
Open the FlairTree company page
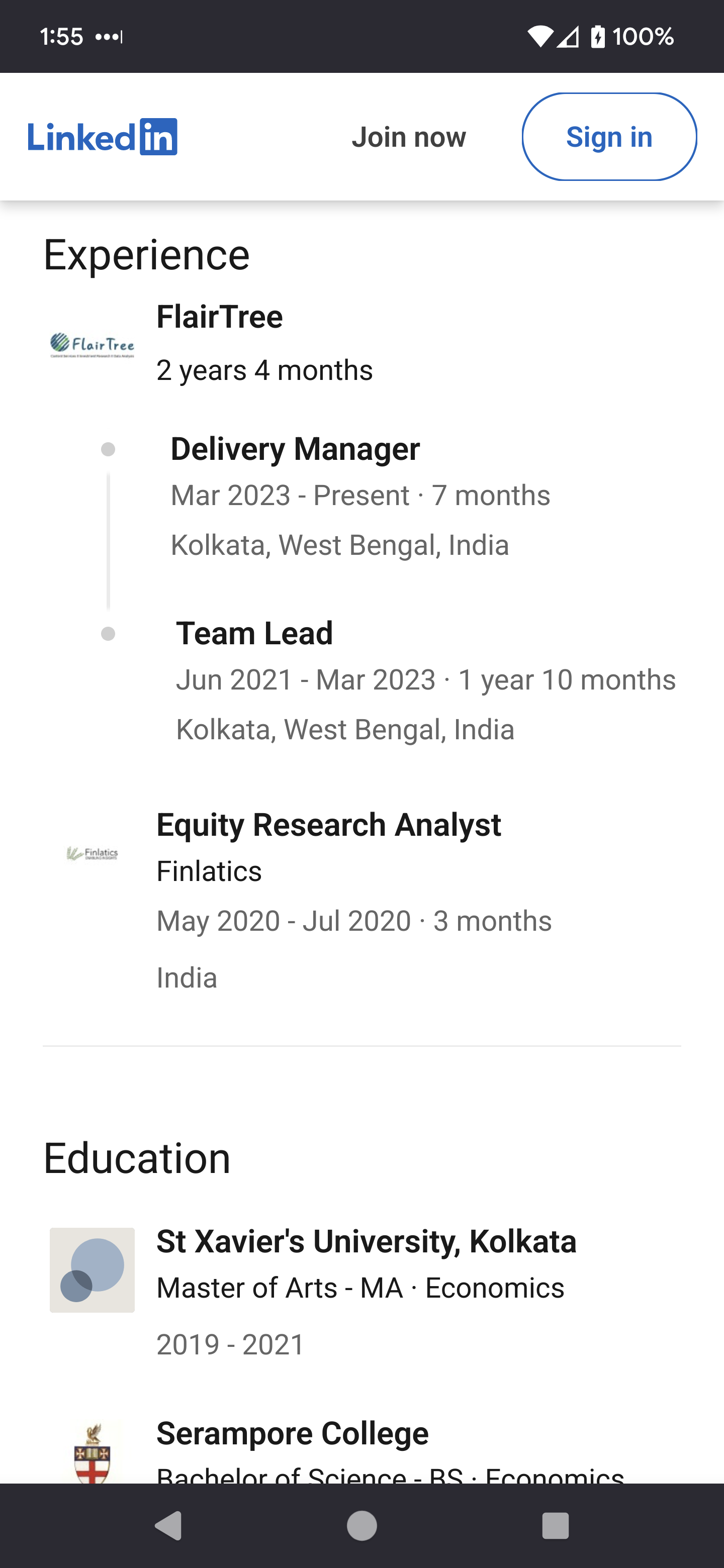[219, 317]
